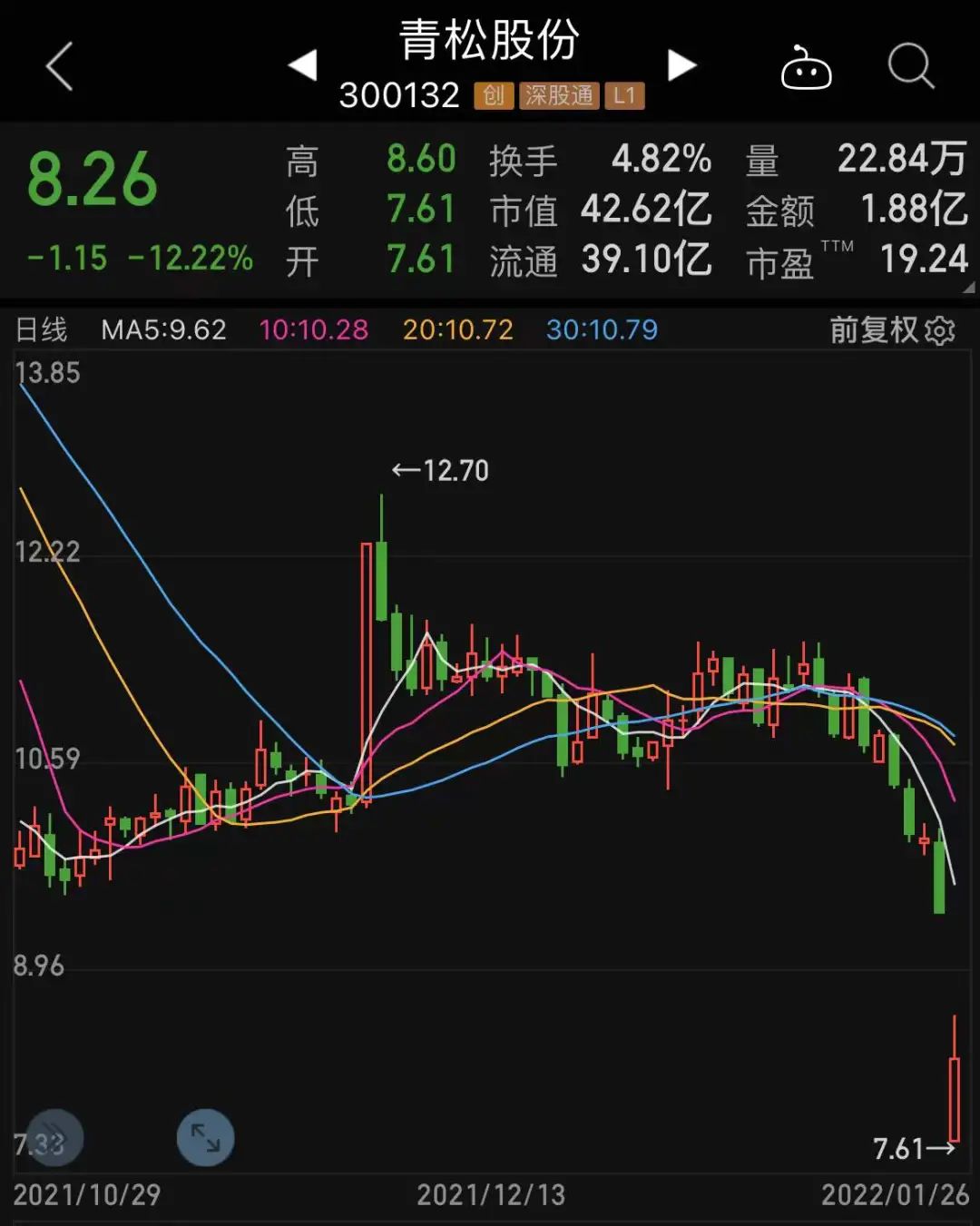Toggle the 创 ChiNext marker tag
The image size is (980, 1226).
493,94
